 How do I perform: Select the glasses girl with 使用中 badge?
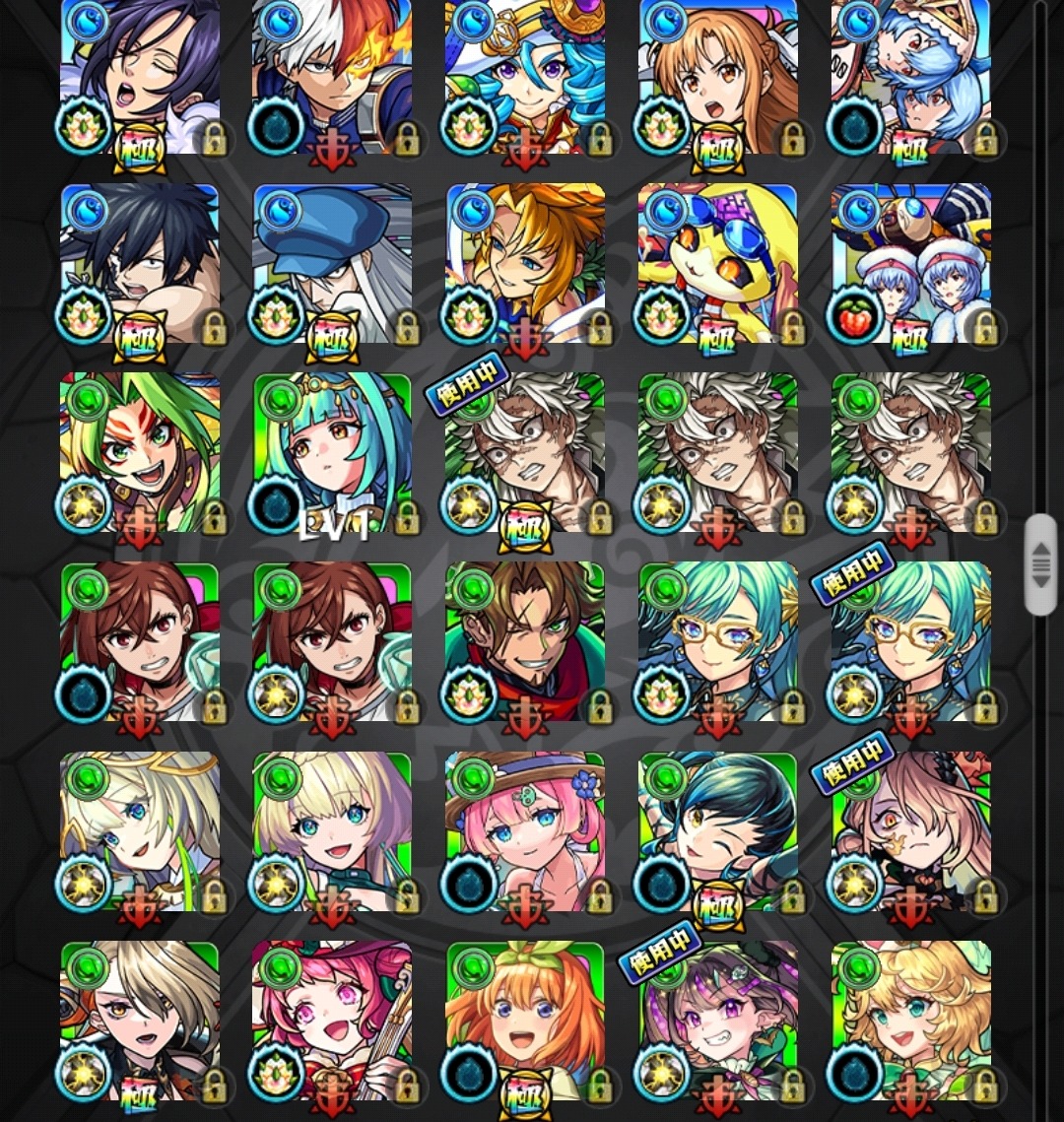[910, 642]
